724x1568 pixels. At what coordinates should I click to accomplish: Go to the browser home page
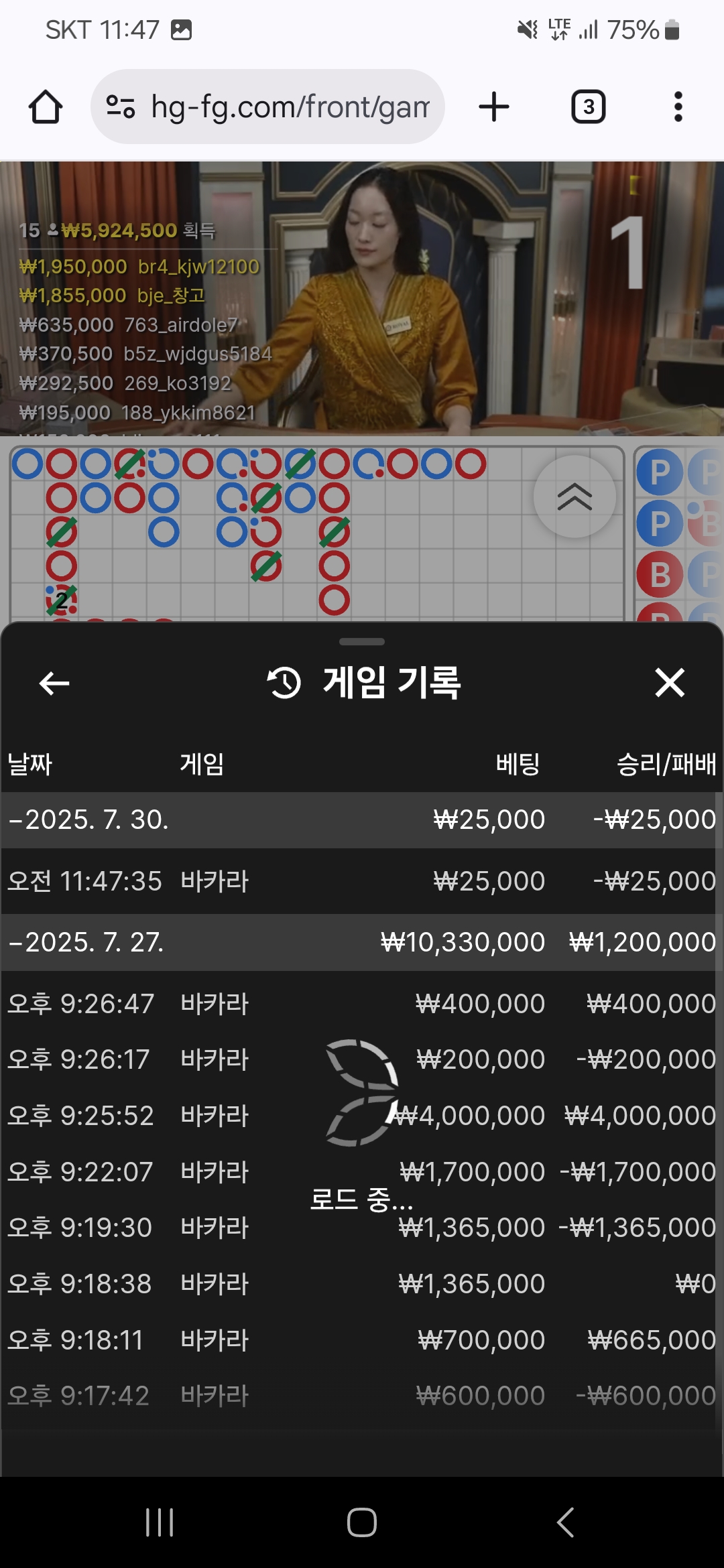pos(46,107)
